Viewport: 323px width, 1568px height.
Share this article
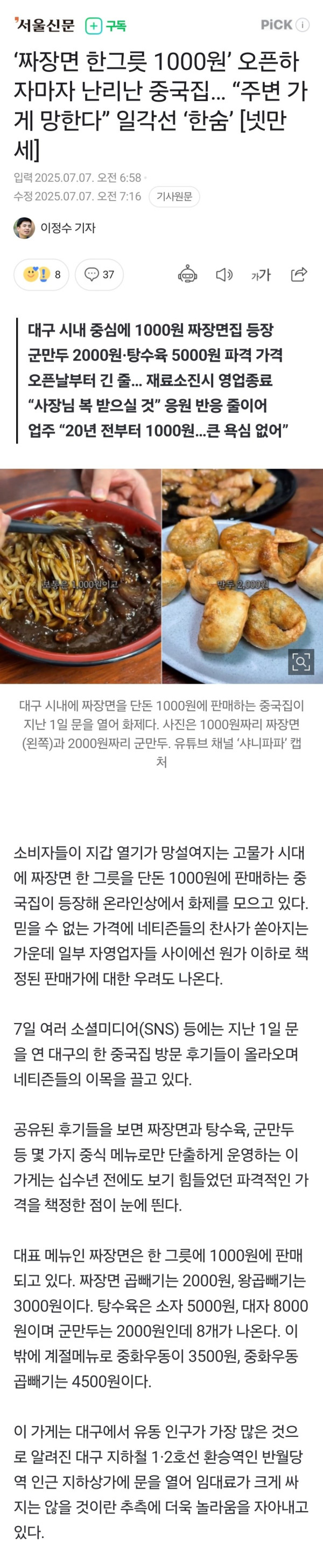tap(299, 275)
